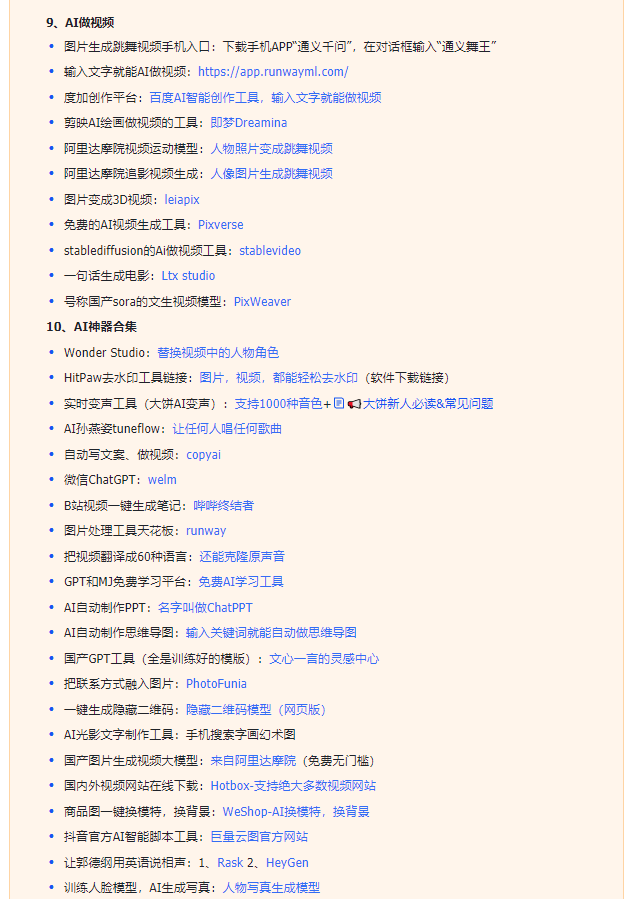Open the PixWeaver link
Viewport: 638px width, 899px height.
pyautogui.click(x=262, y=302)
